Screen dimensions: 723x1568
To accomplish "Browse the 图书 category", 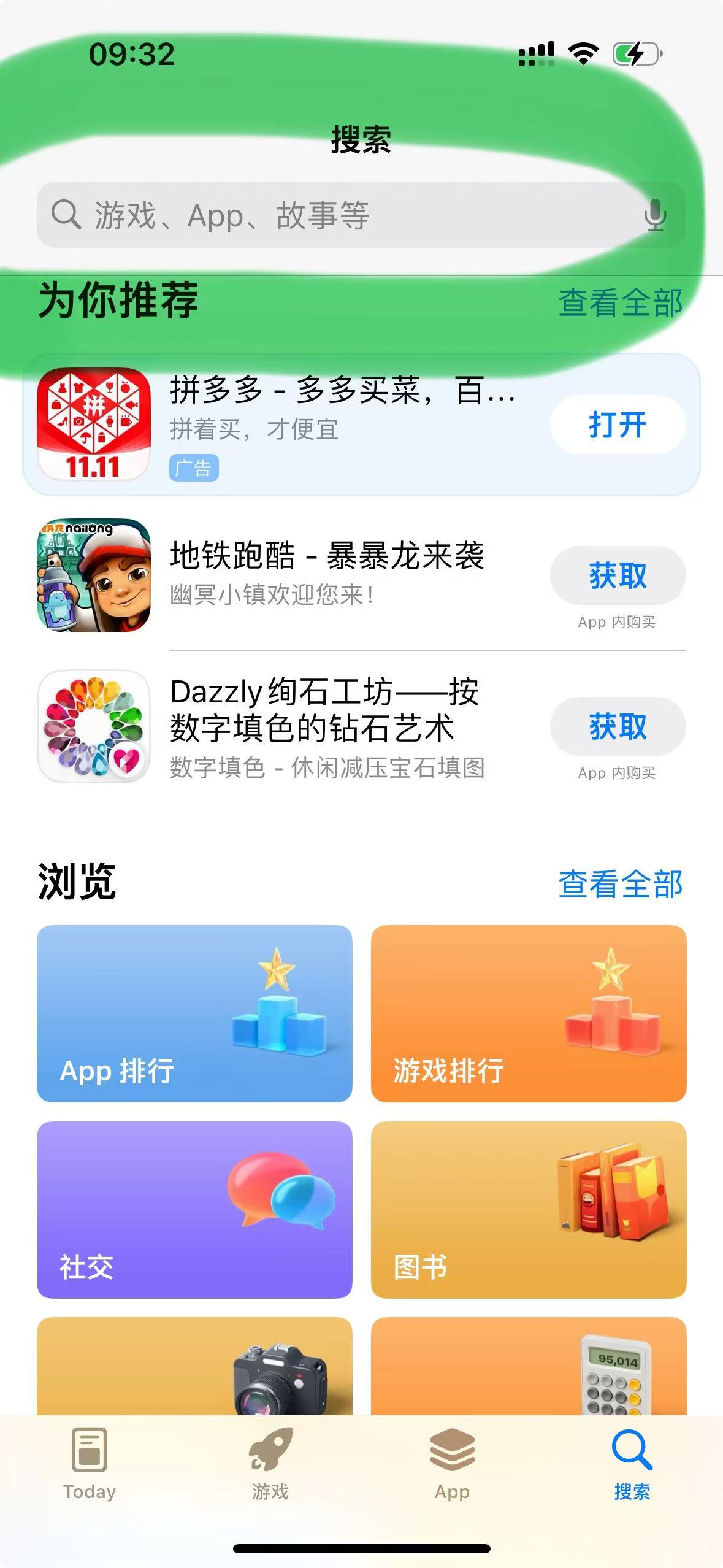I will point(529,1210).
